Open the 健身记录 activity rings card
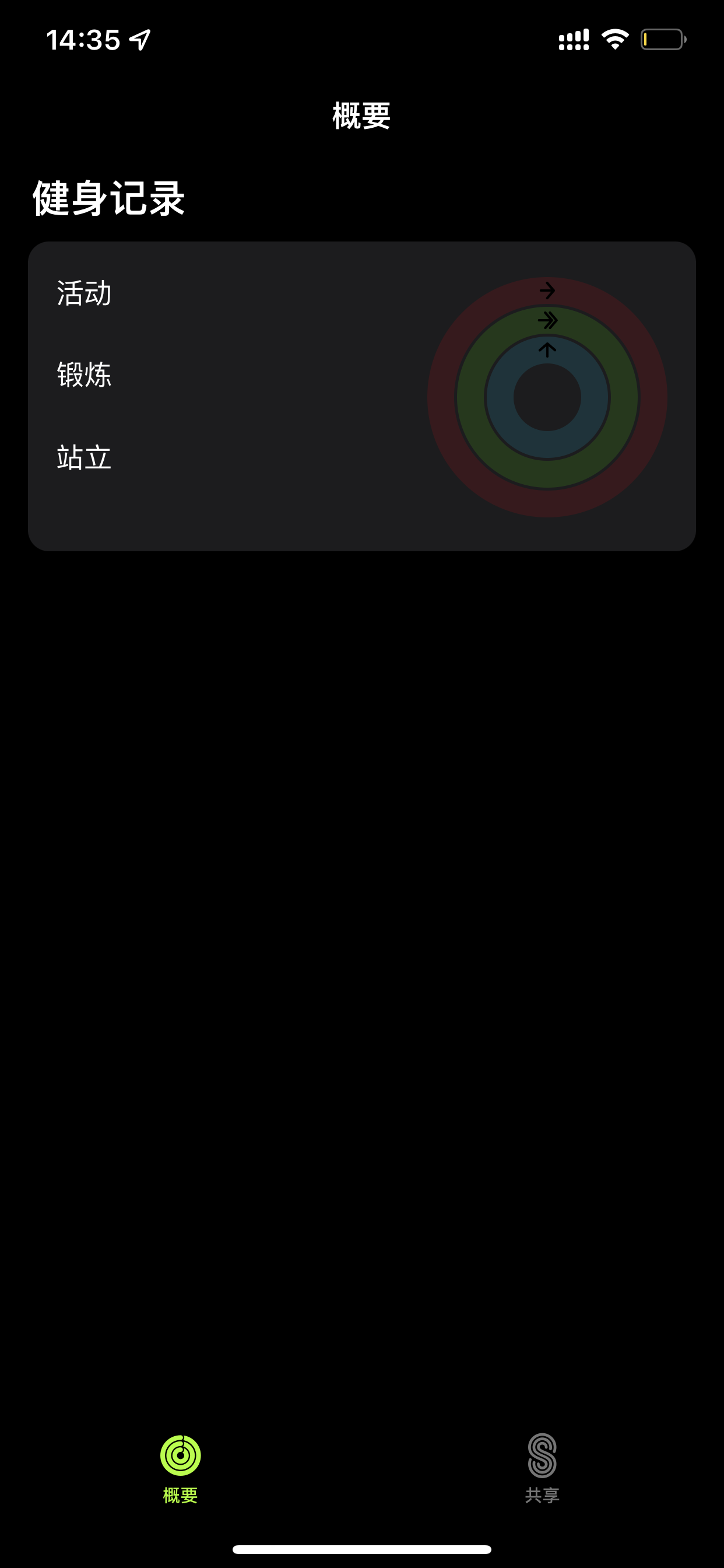The height and width of the screenshot is (1568, 724). coord(361,395)
